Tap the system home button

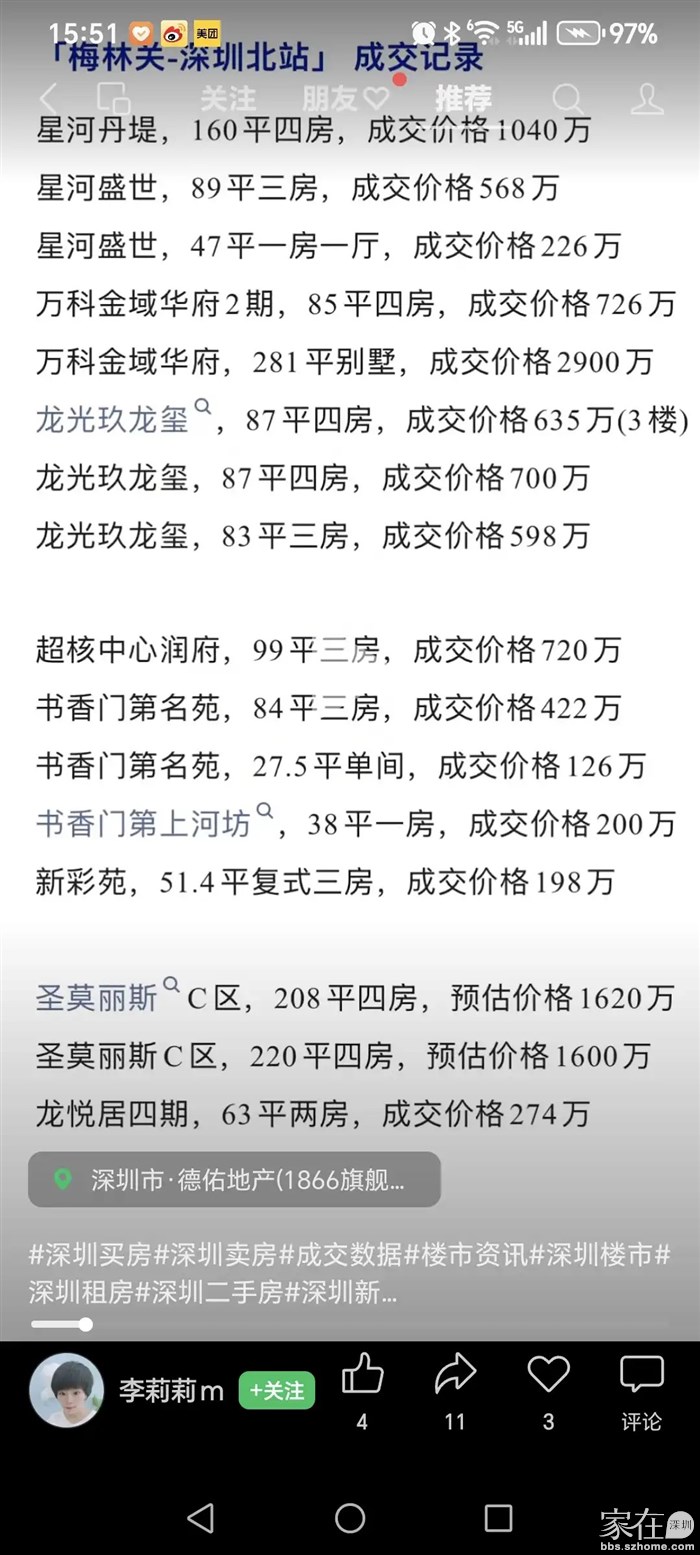[x=350, y=1517]
